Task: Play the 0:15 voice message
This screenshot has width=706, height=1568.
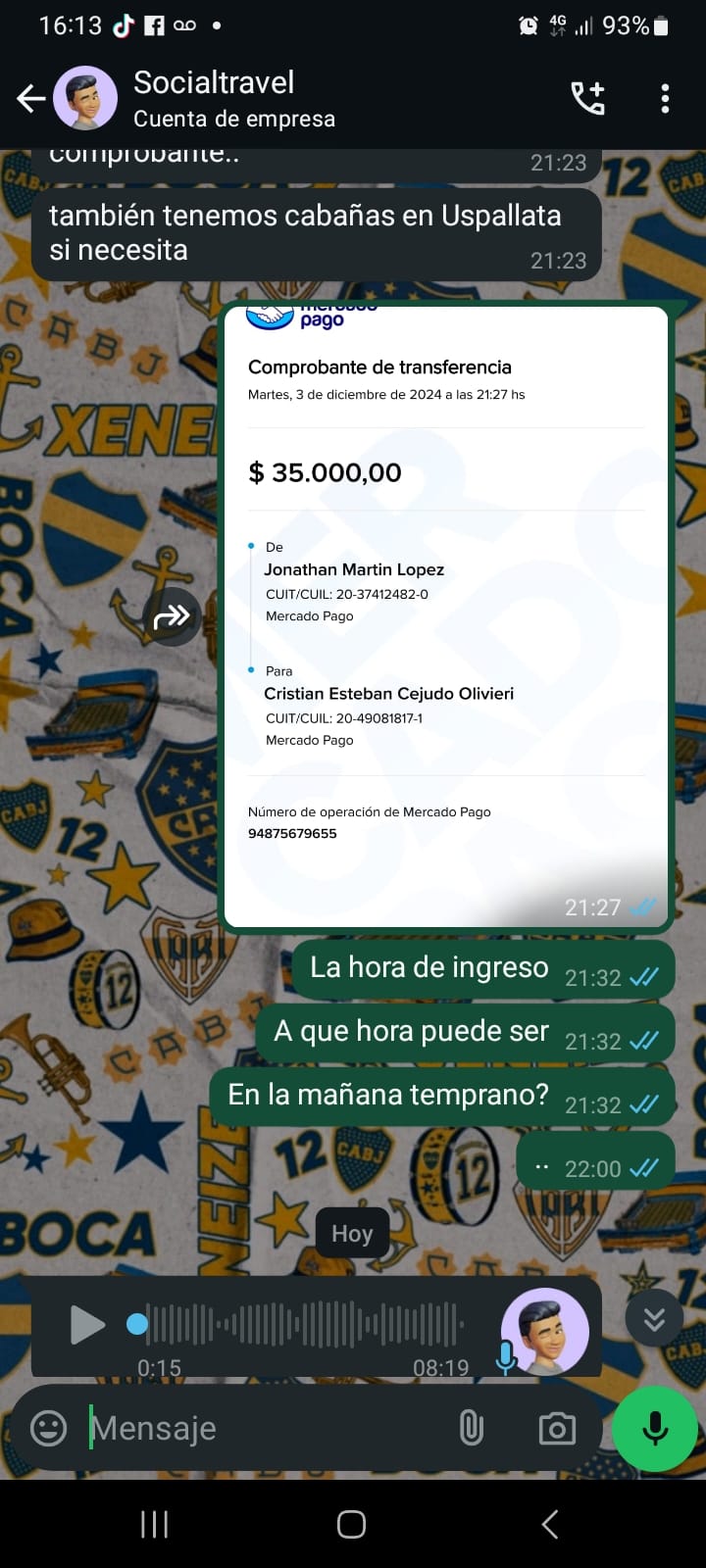Action: tap(87, 1325)
